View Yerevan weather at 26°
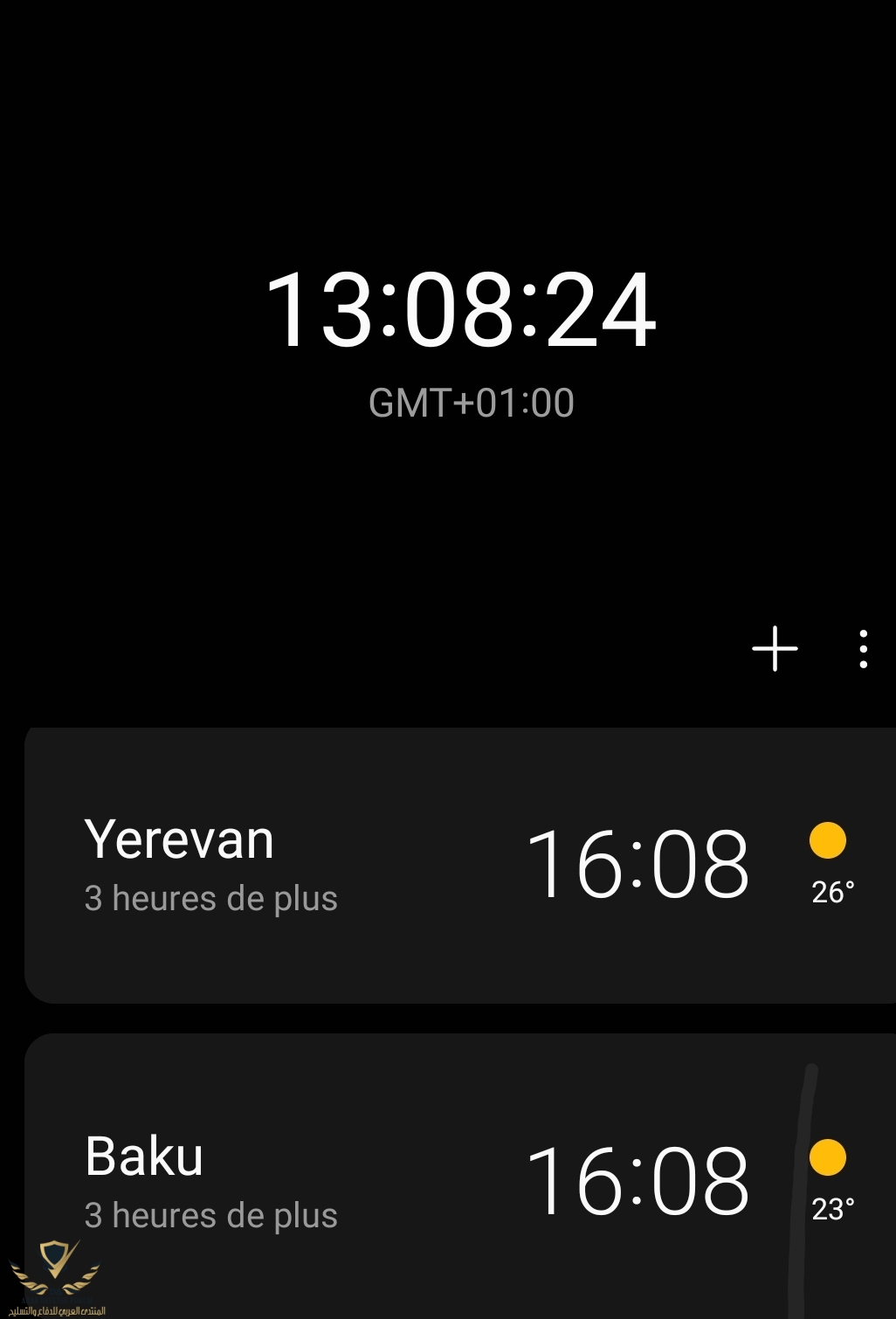896x1319 pixels. (830, 861)
